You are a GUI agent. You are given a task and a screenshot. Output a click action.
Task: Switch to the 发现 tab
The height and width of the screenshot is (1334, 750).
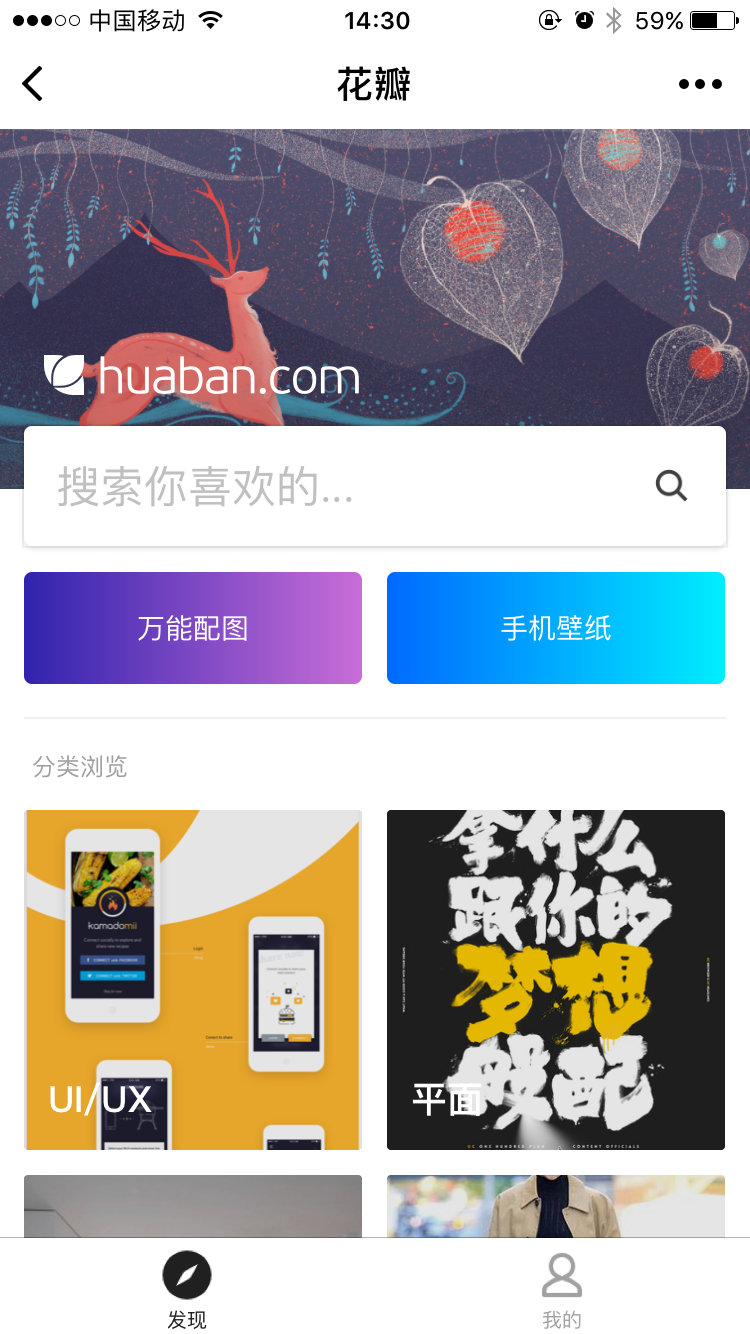click(x=187, y=1288)
